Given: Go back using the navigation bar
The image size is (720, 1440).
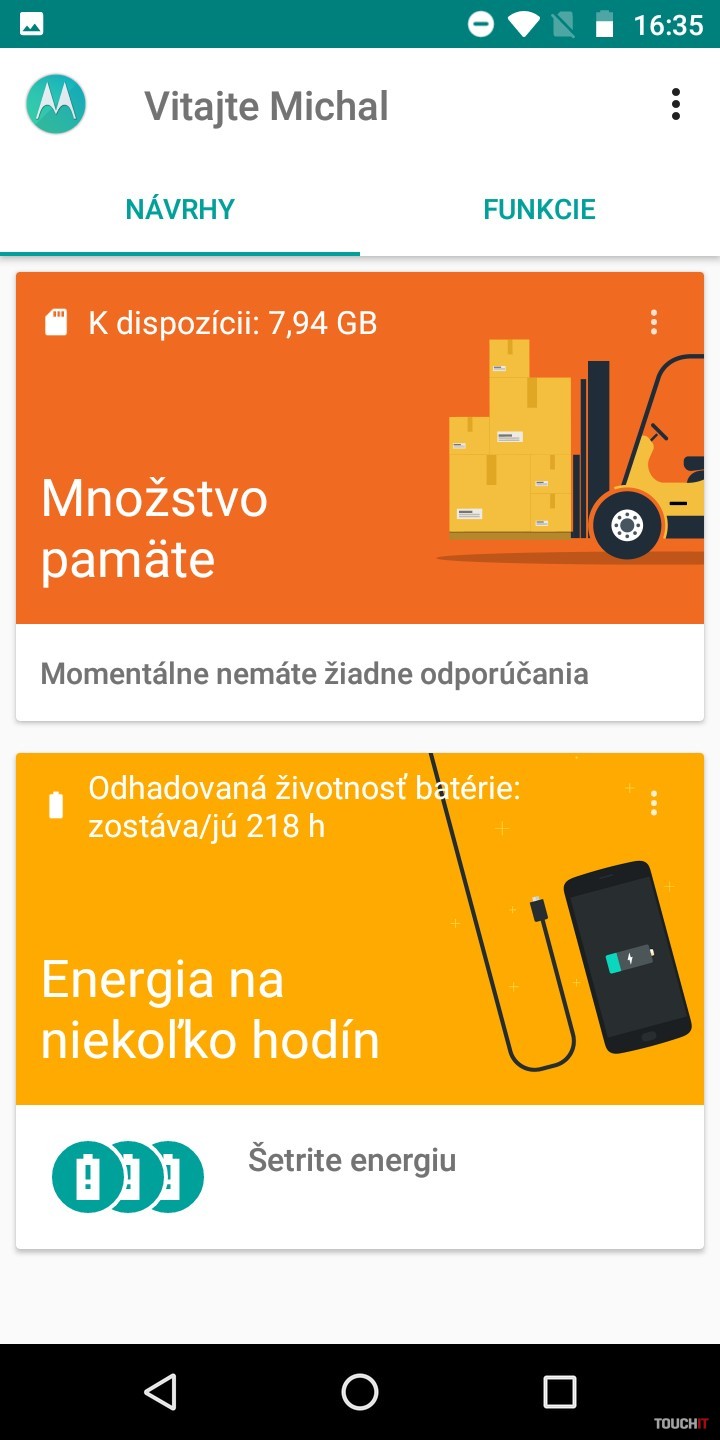Looking at the screenshot, I should [160, 1391].
